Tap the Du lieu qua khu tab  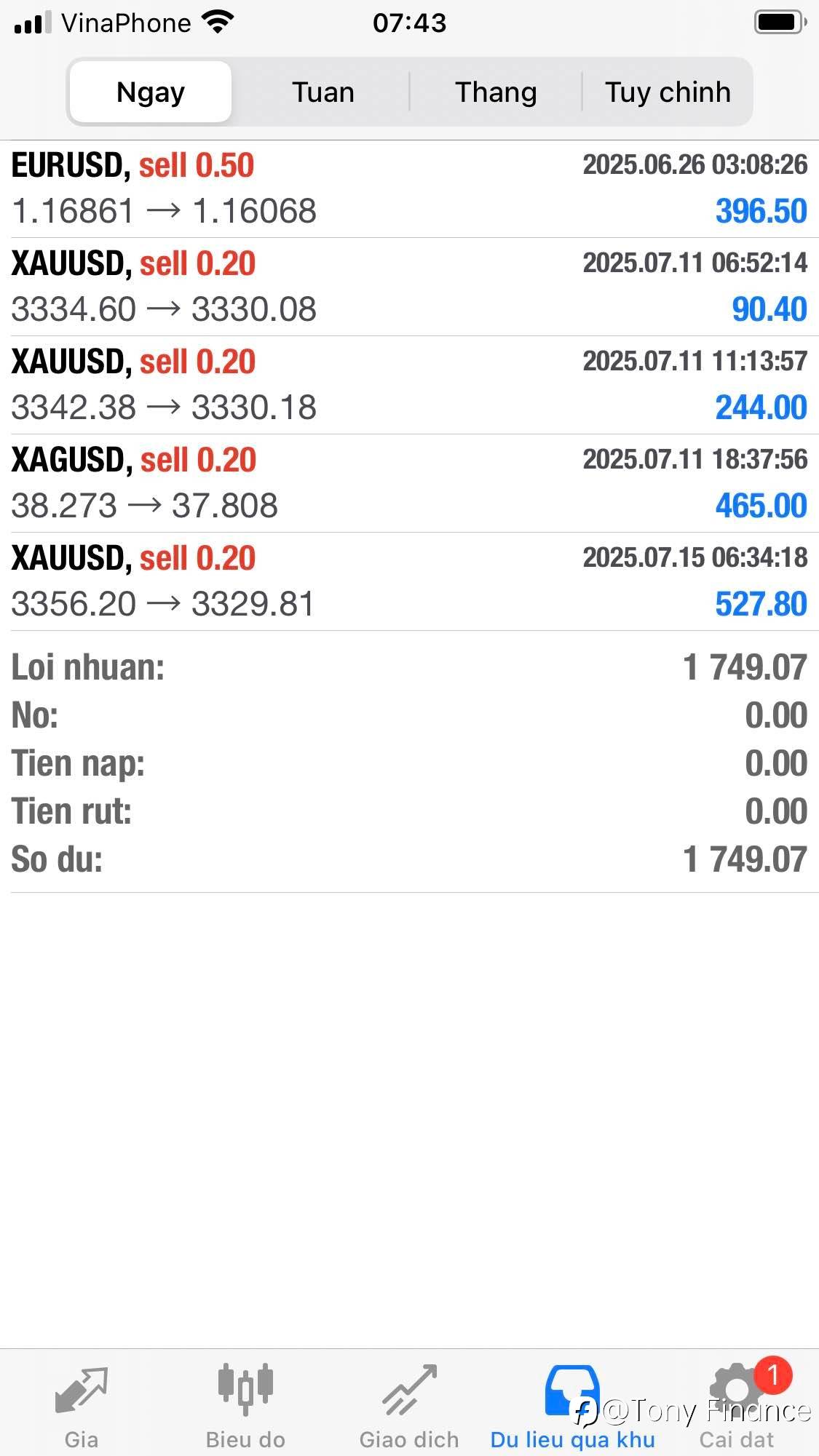point(573,1406)
